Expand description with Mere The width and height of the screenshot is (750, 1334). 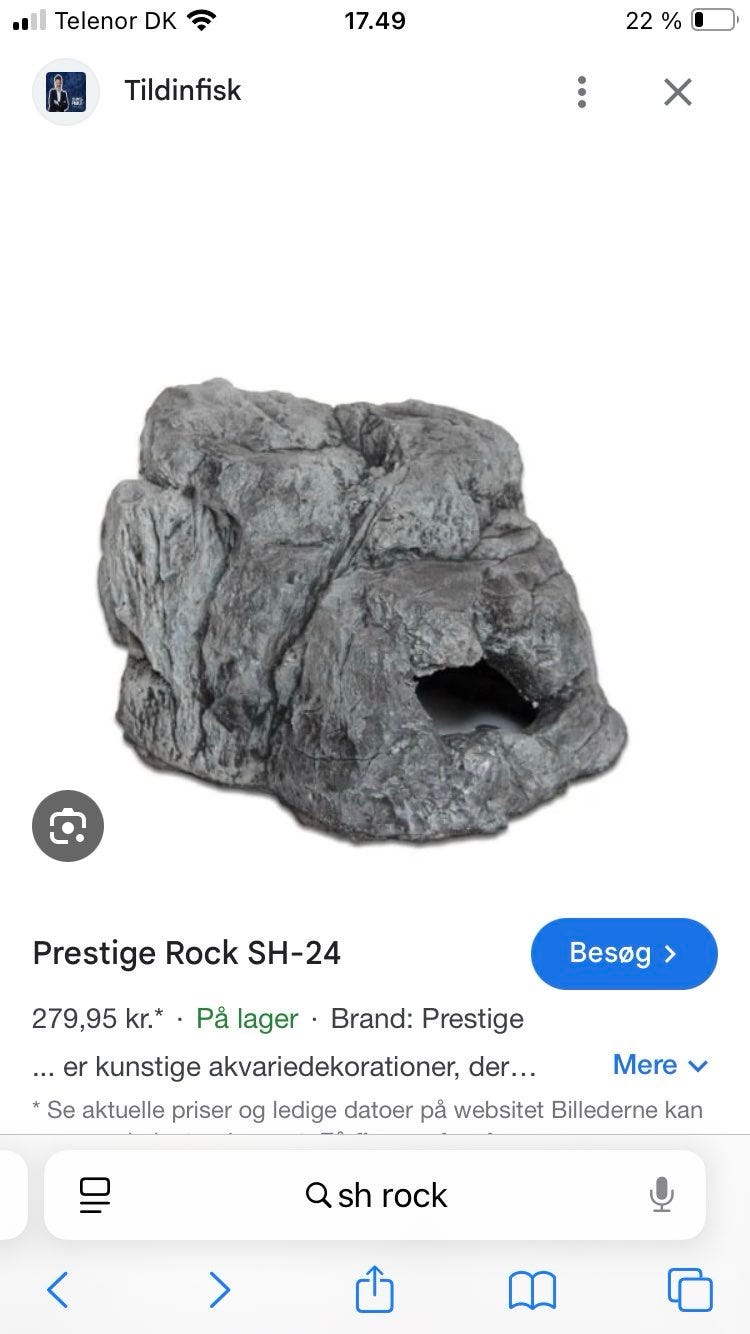pos(660,1065)
